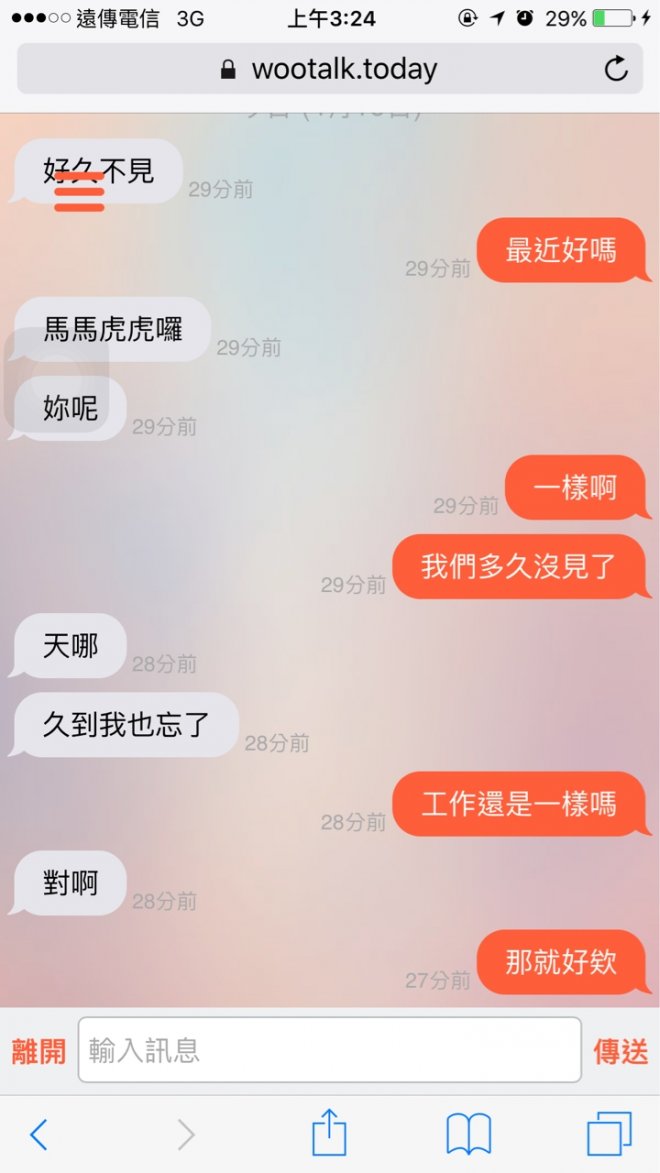Go back in Safari
This screenshot has height=1173, width=660.
click(39, 1134)
